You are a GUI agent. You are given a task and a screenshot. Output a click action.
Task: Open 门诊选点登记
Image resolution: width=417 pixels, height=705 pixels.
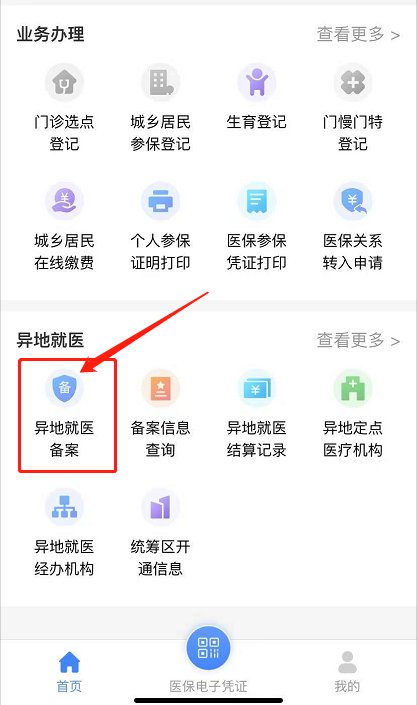(x=64, y=108)
